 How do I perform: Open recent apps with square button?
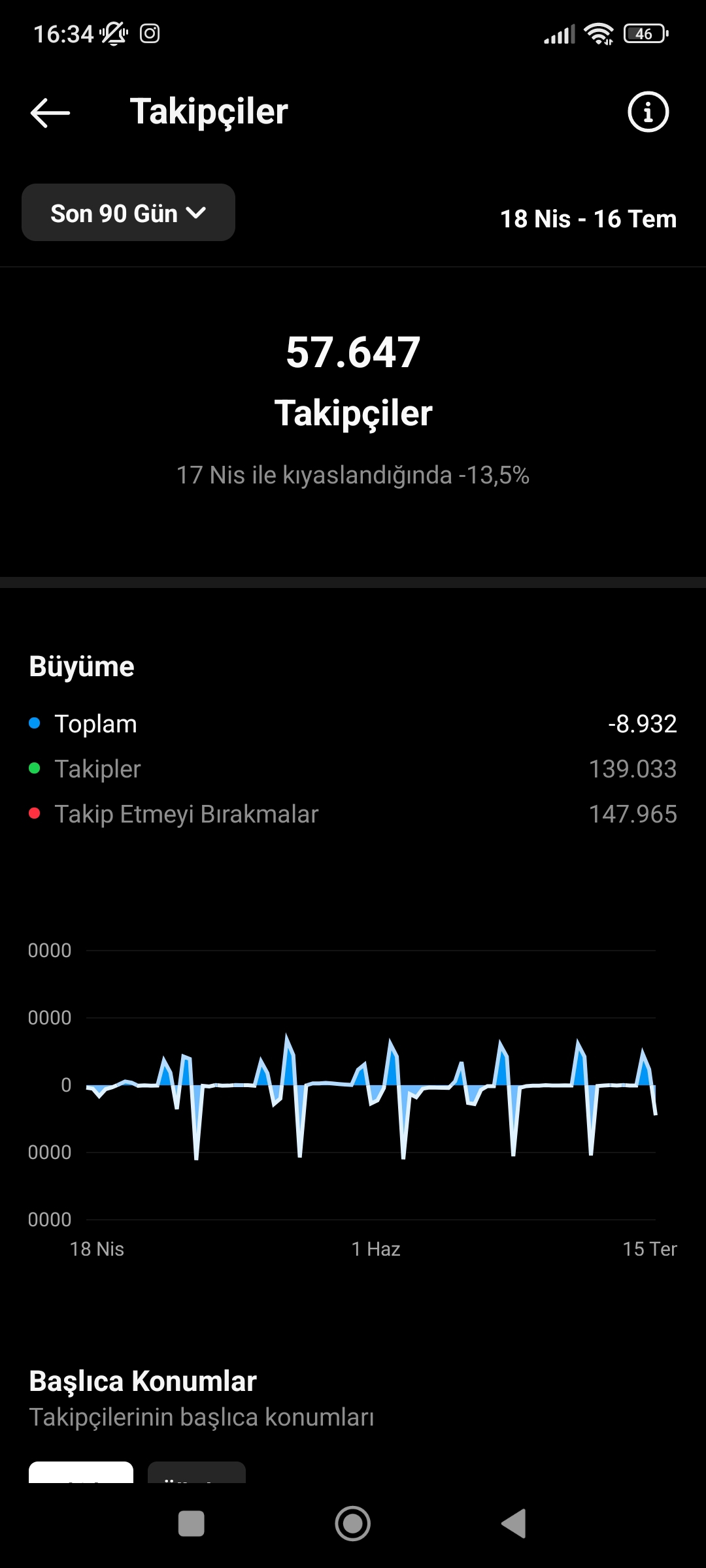(192, 1524)
